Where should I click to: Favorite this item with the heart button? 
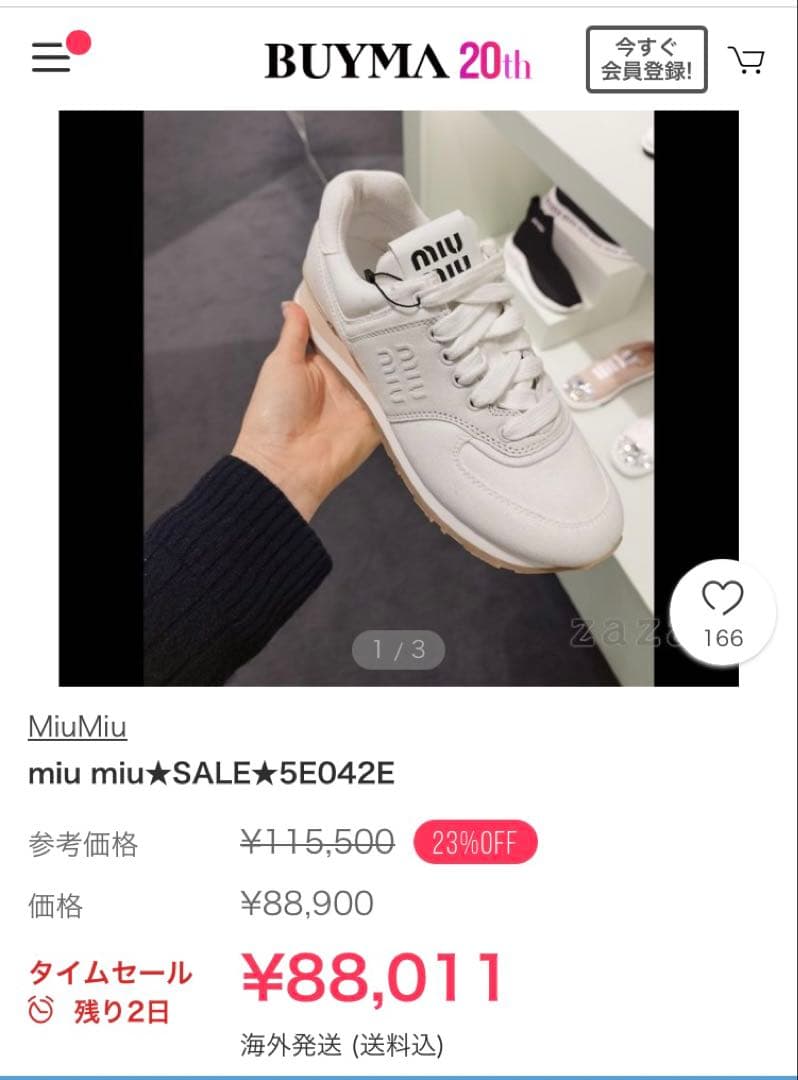[x=722, y=611]
